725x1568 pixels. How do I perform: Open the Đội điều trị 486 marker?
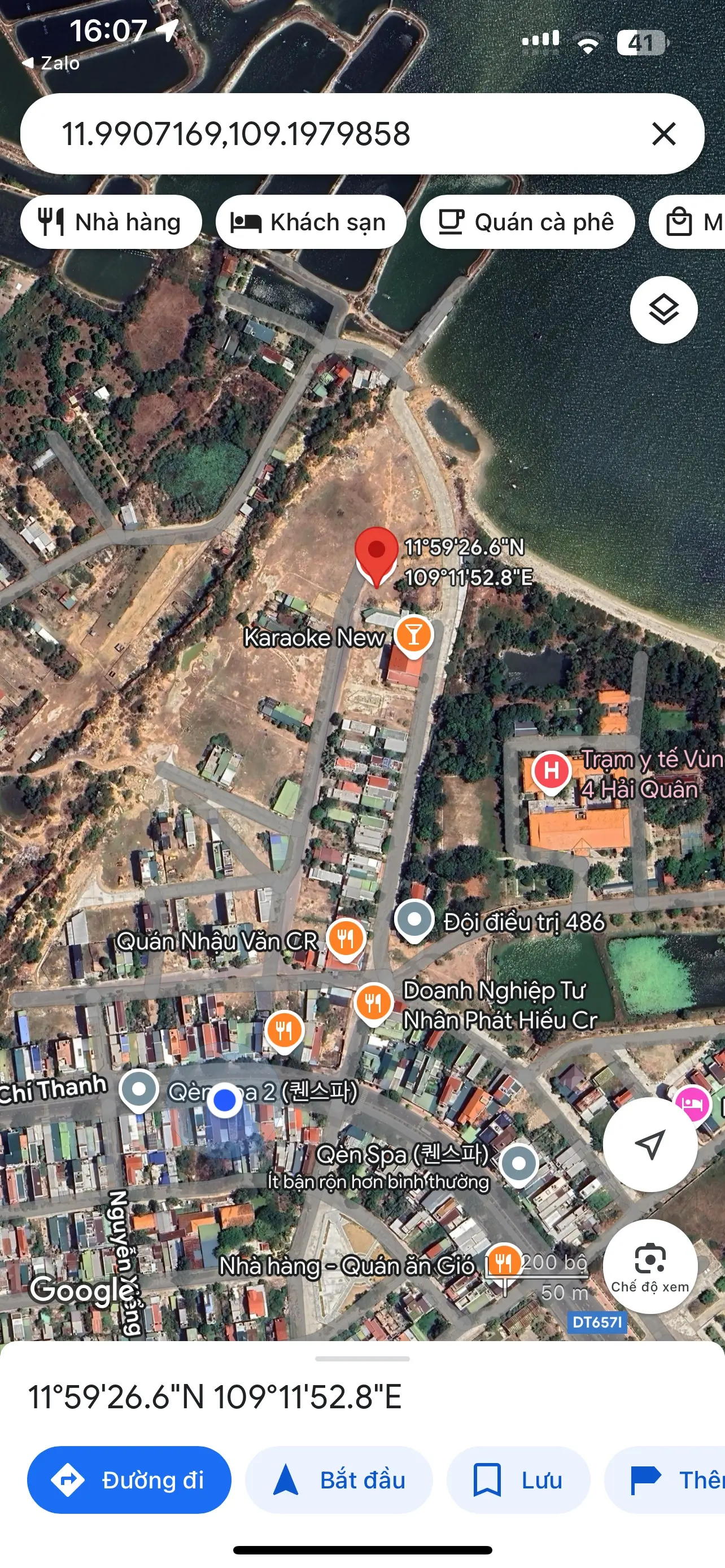click(x=414, y=919)
